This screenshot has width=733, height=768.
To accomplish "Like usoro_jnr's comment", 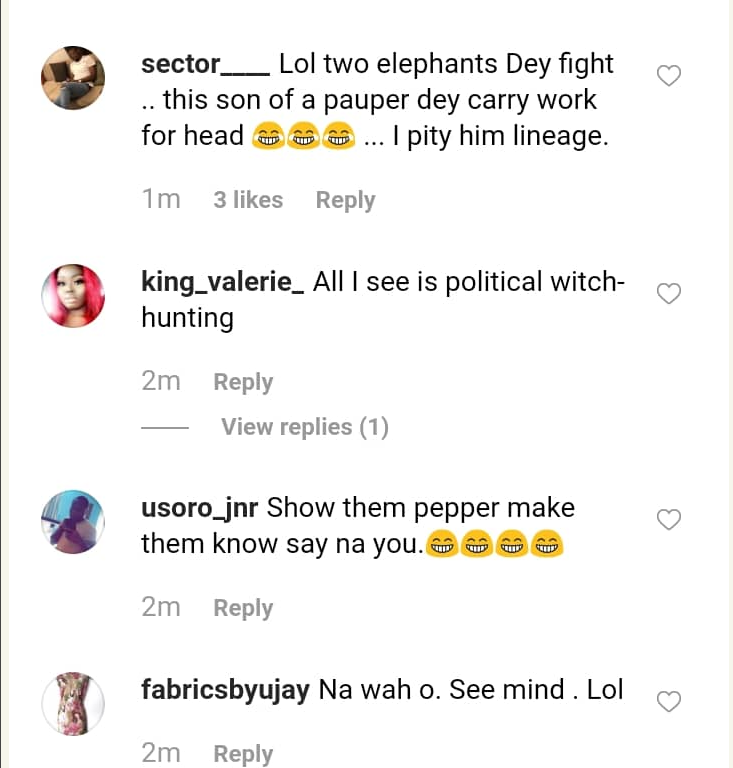I will tap(668, 519).
